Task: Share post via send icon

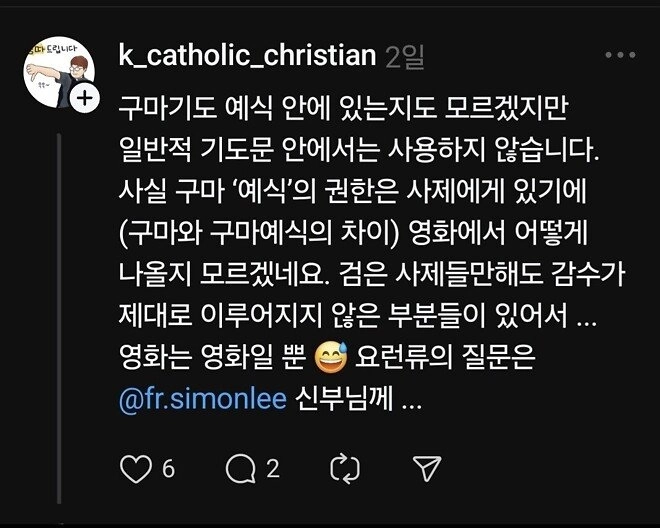Action: (427, 469)
